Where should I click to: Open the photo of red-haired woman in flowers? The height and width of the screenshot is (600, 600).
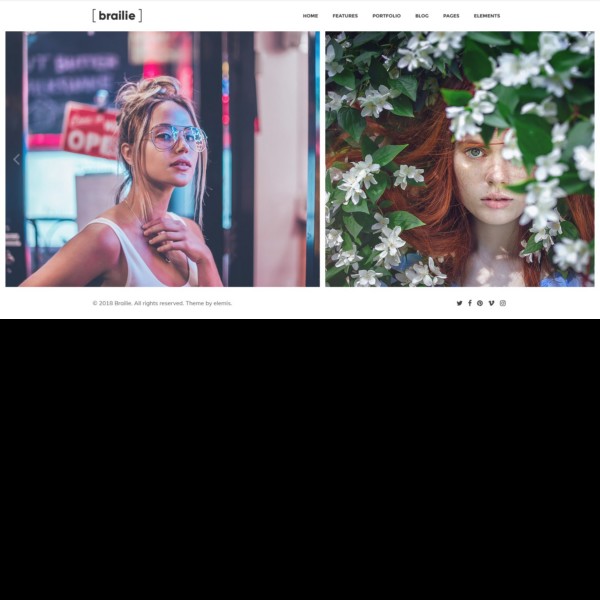point(460,160)
